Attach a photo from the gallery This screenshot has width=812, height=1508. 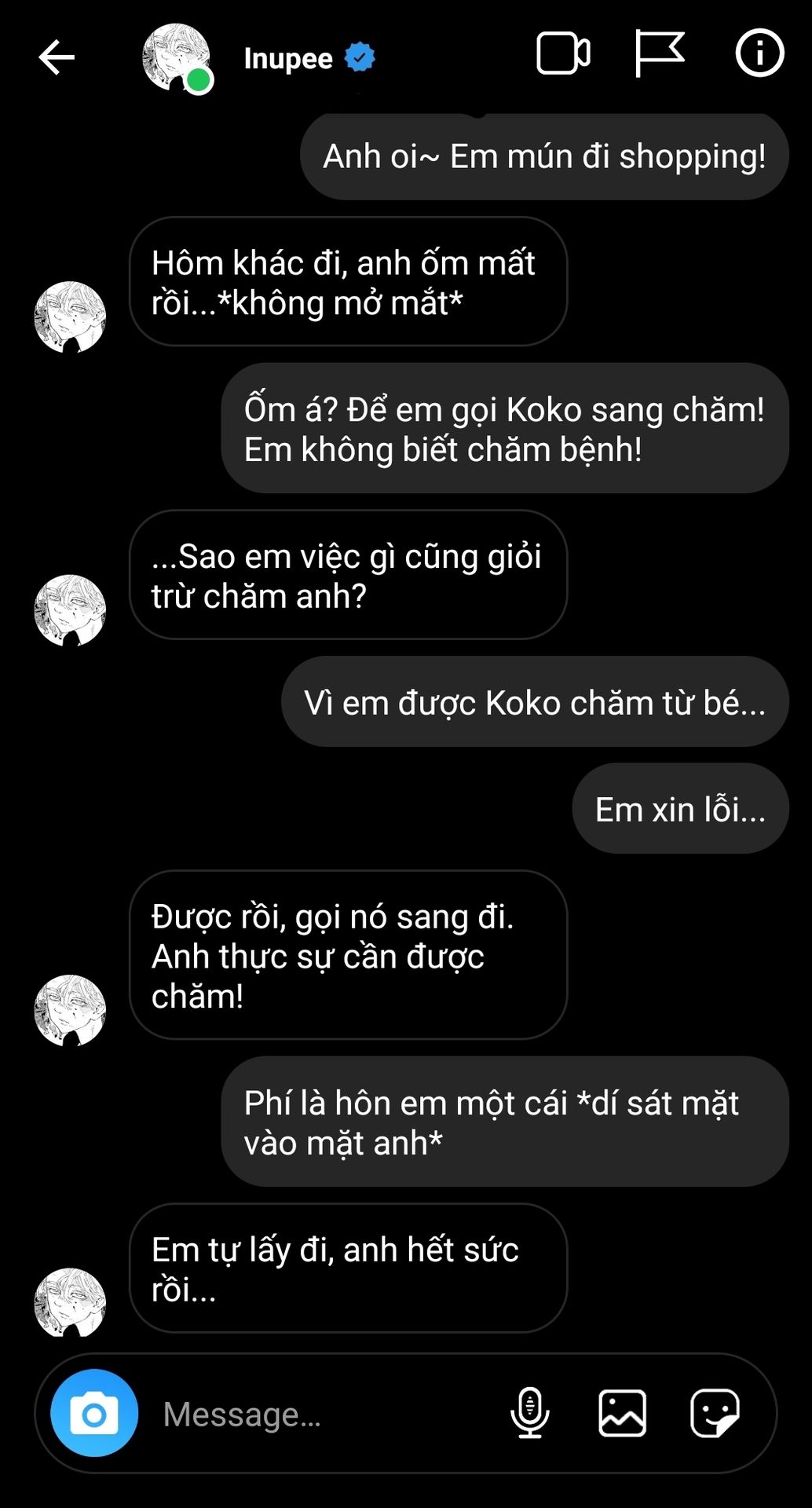point(622,1413)
